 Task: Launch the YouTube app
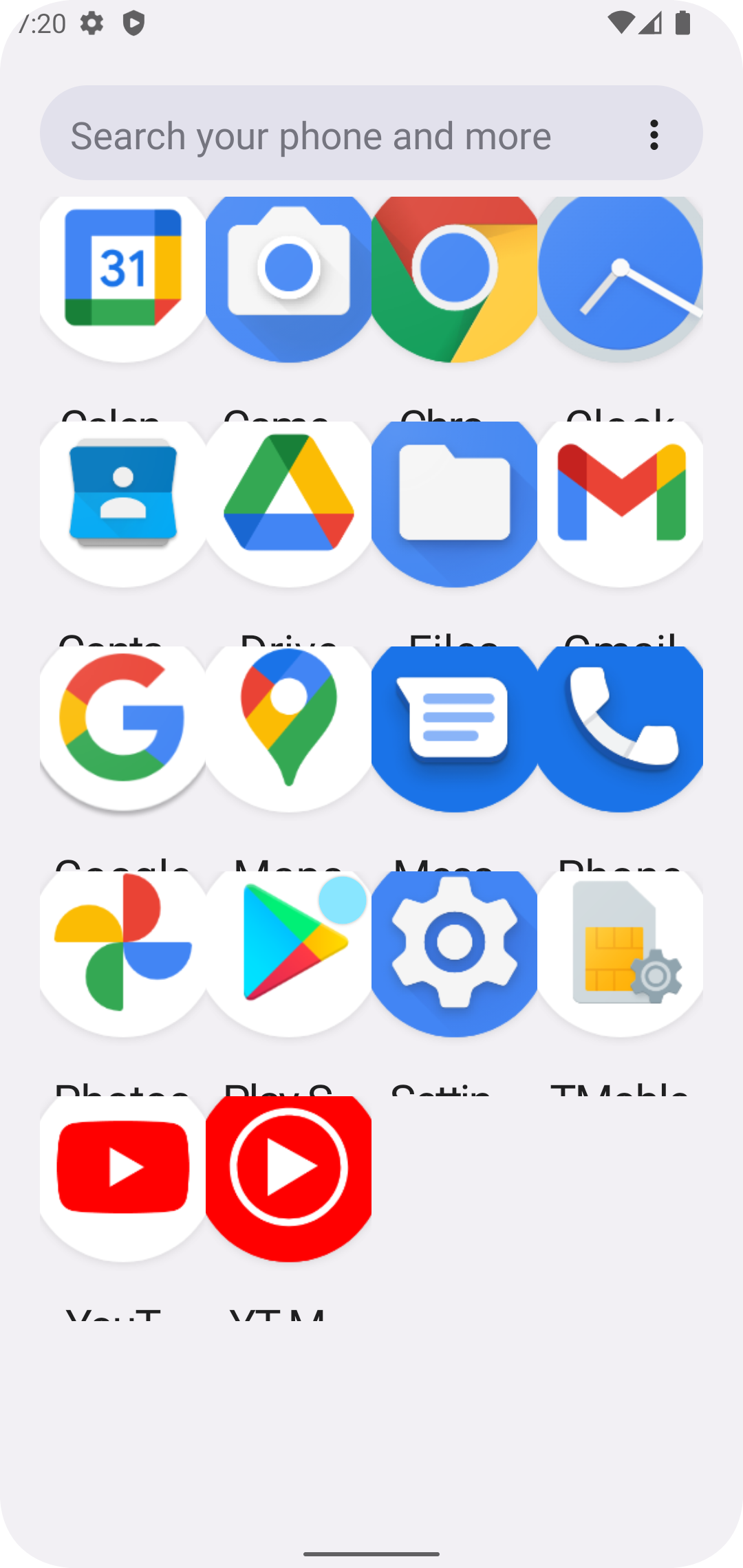(x=123, y=1178)
